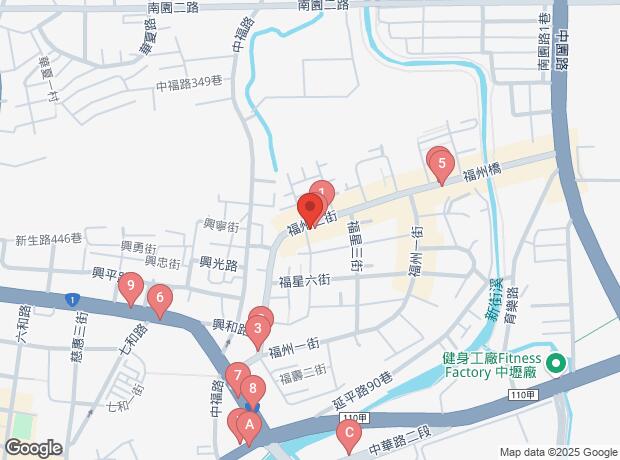Tap the red marker numbered 5
Image resolution: width=620 pixels, height=460 pixels.
point(442,164)
